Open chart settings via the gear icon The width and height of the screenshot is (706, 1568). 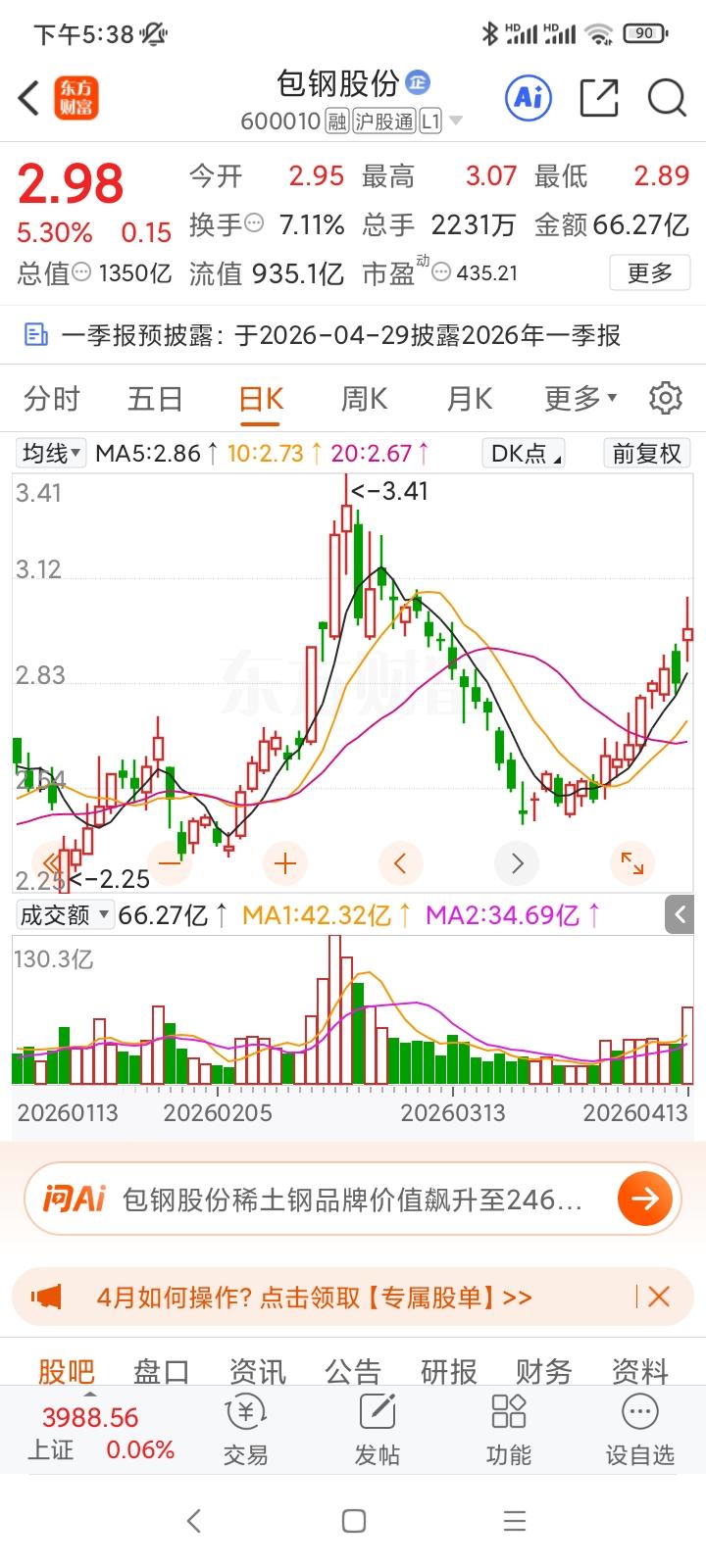[x=666, y=398]
